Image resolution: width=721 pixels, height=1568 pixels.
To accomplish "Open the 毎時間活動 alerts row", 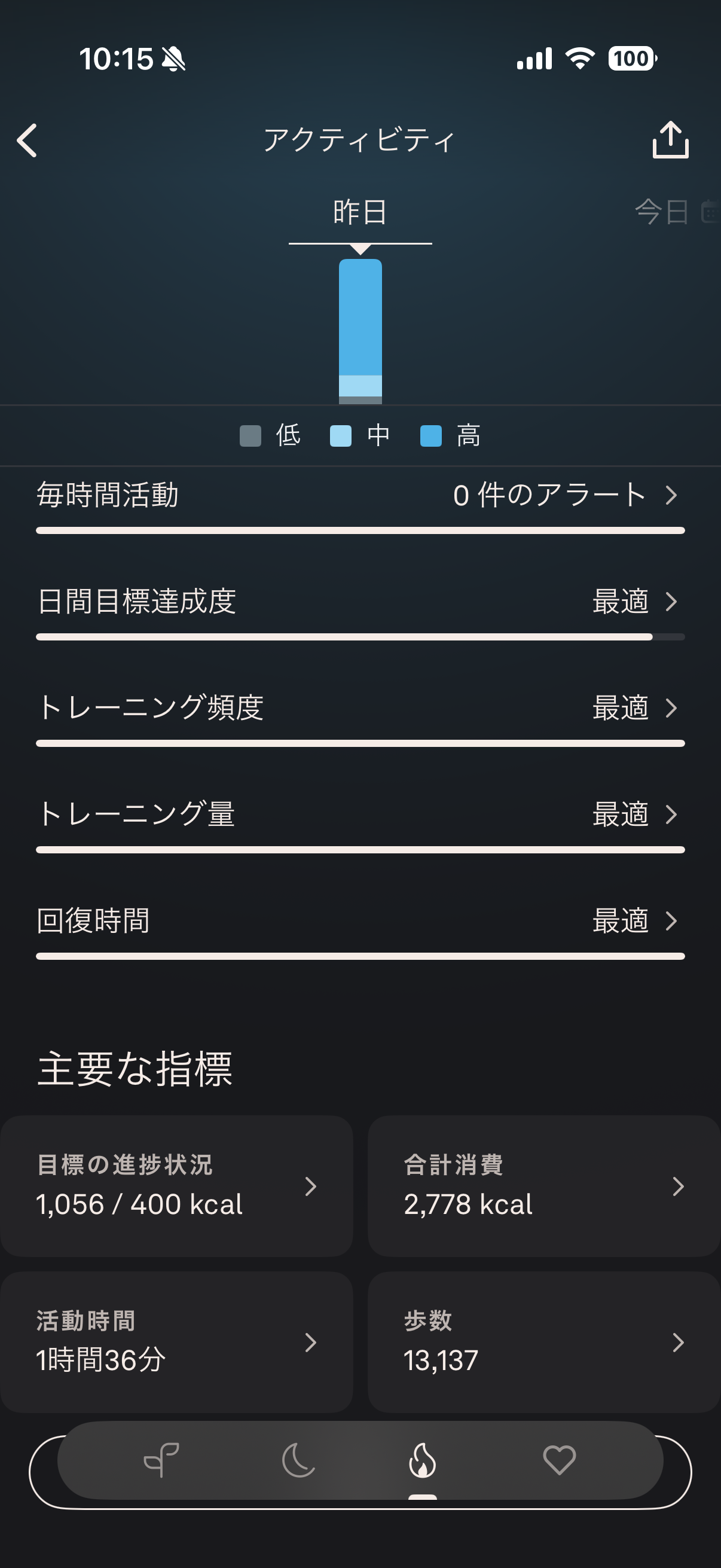I will pyautogui.click(x=360, y=496).
